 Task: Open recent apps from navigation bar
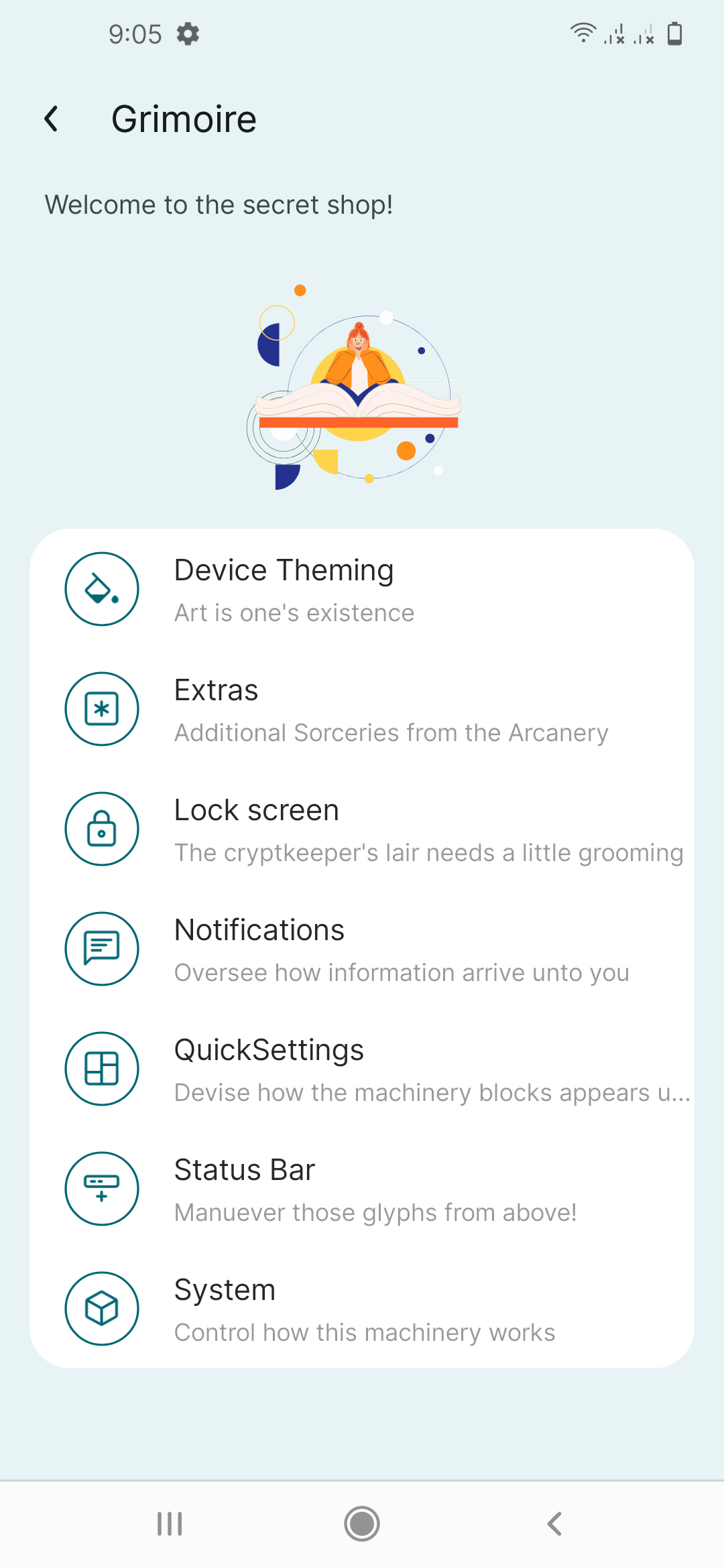tap(170, 1524)
